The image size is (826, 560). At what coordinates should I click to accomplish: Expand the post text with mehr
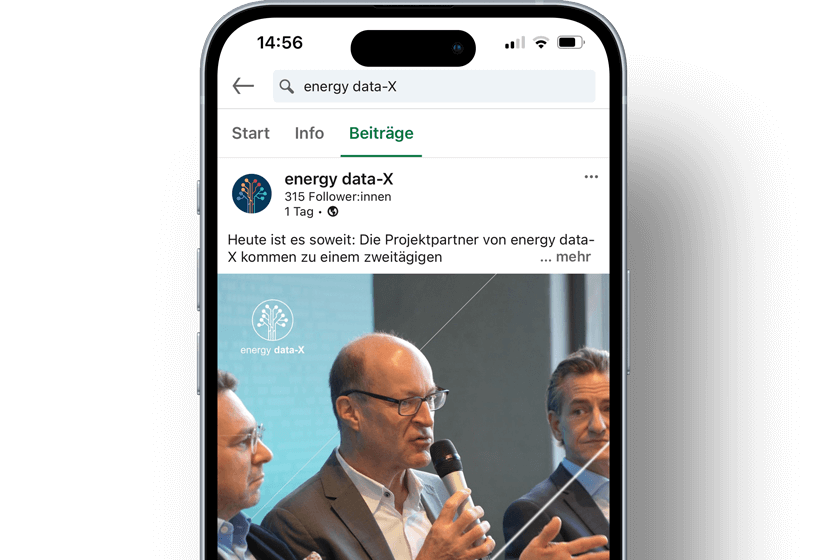point(566,257)
